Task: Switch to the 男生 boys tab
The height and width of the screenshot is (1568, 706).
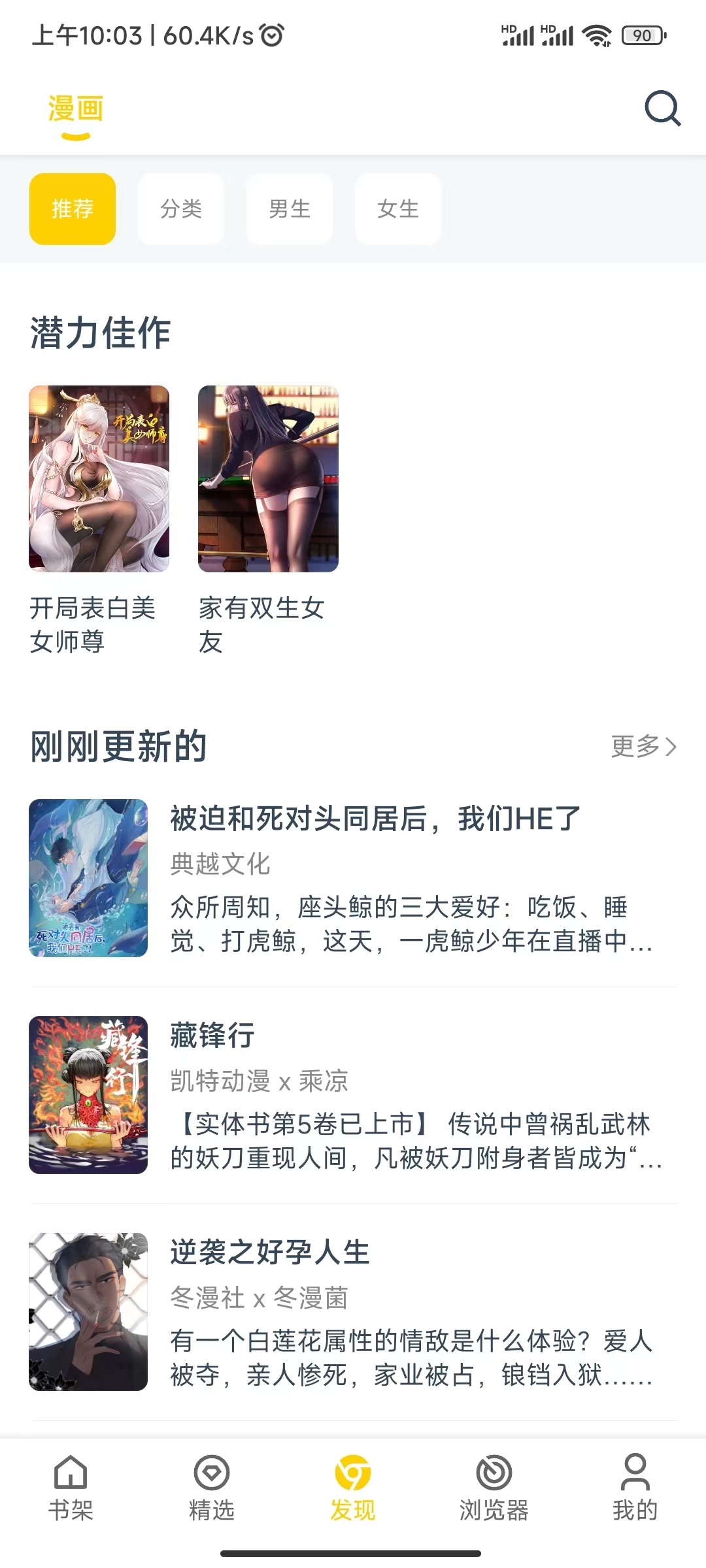Action: pos(290,208)
